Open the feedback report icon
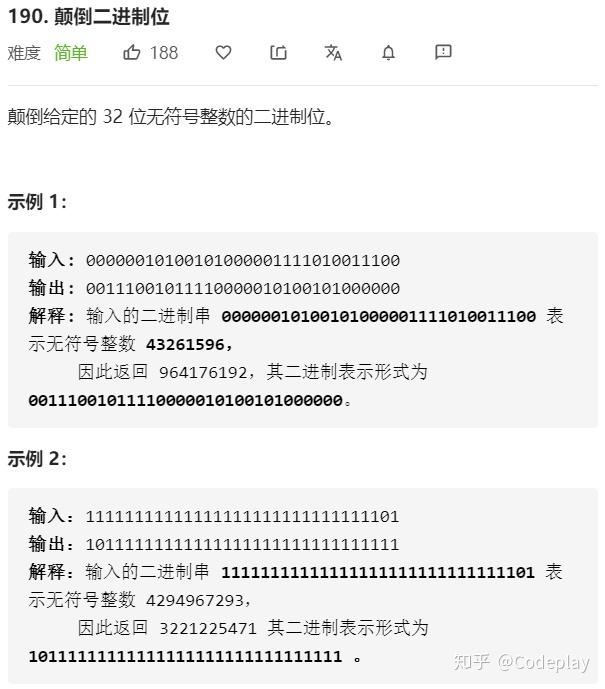Screen dimensions: 605x689 pos(443,52)
